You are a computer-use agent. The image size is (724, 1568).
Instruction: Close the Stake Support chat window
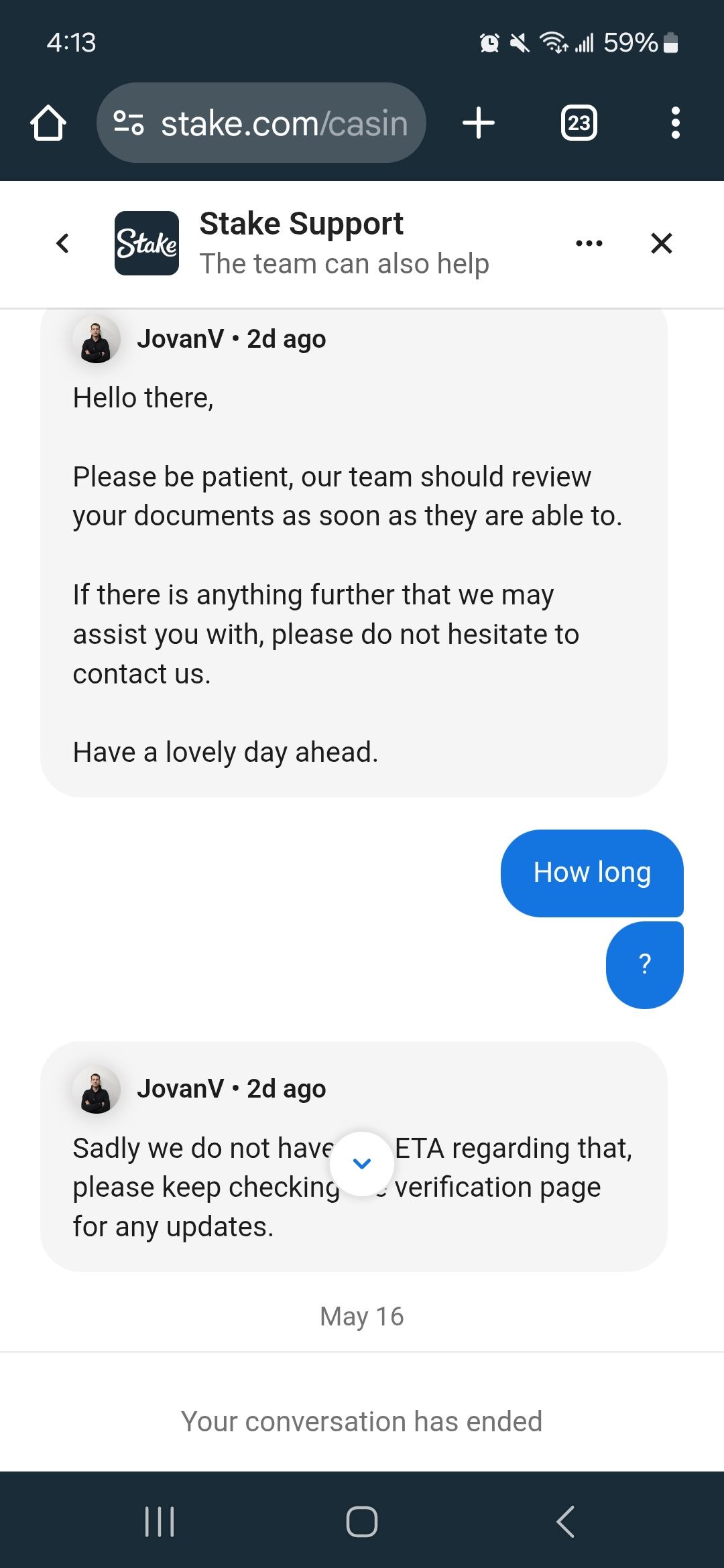tap(661, 243)
